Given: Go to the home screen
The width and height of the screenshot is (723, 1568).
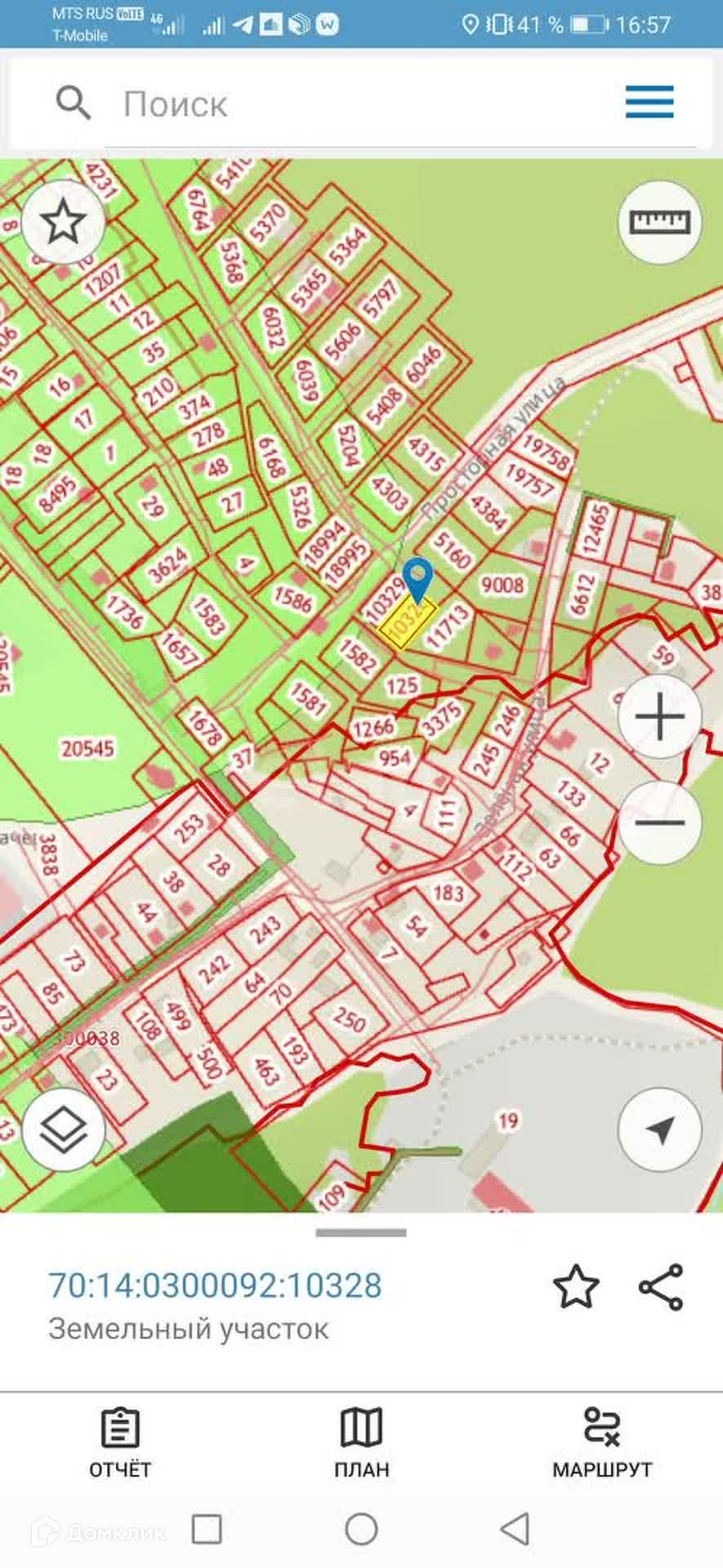Looking at the screenshot, I should tap(361, 1530).
